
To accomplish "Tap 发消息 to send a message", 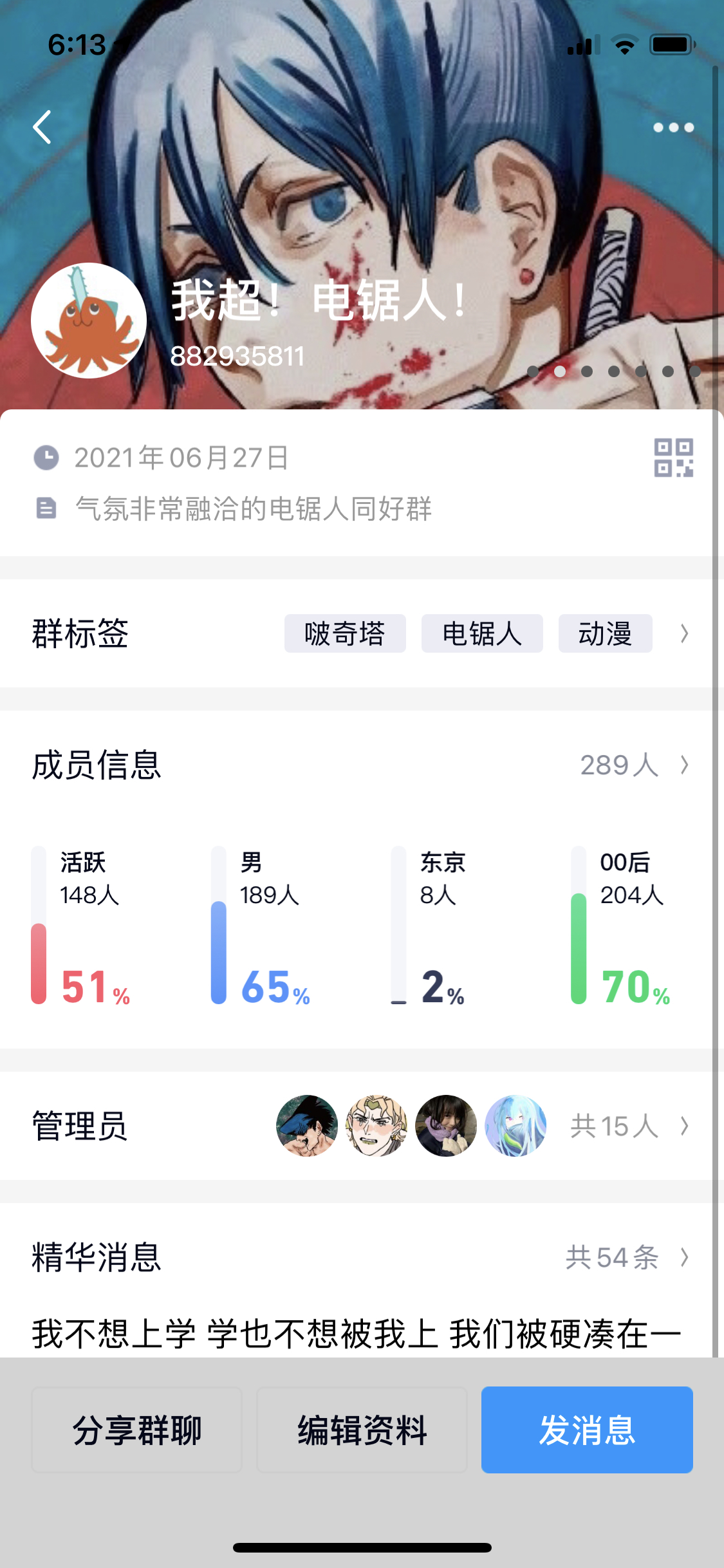I will click(587, 1430).
